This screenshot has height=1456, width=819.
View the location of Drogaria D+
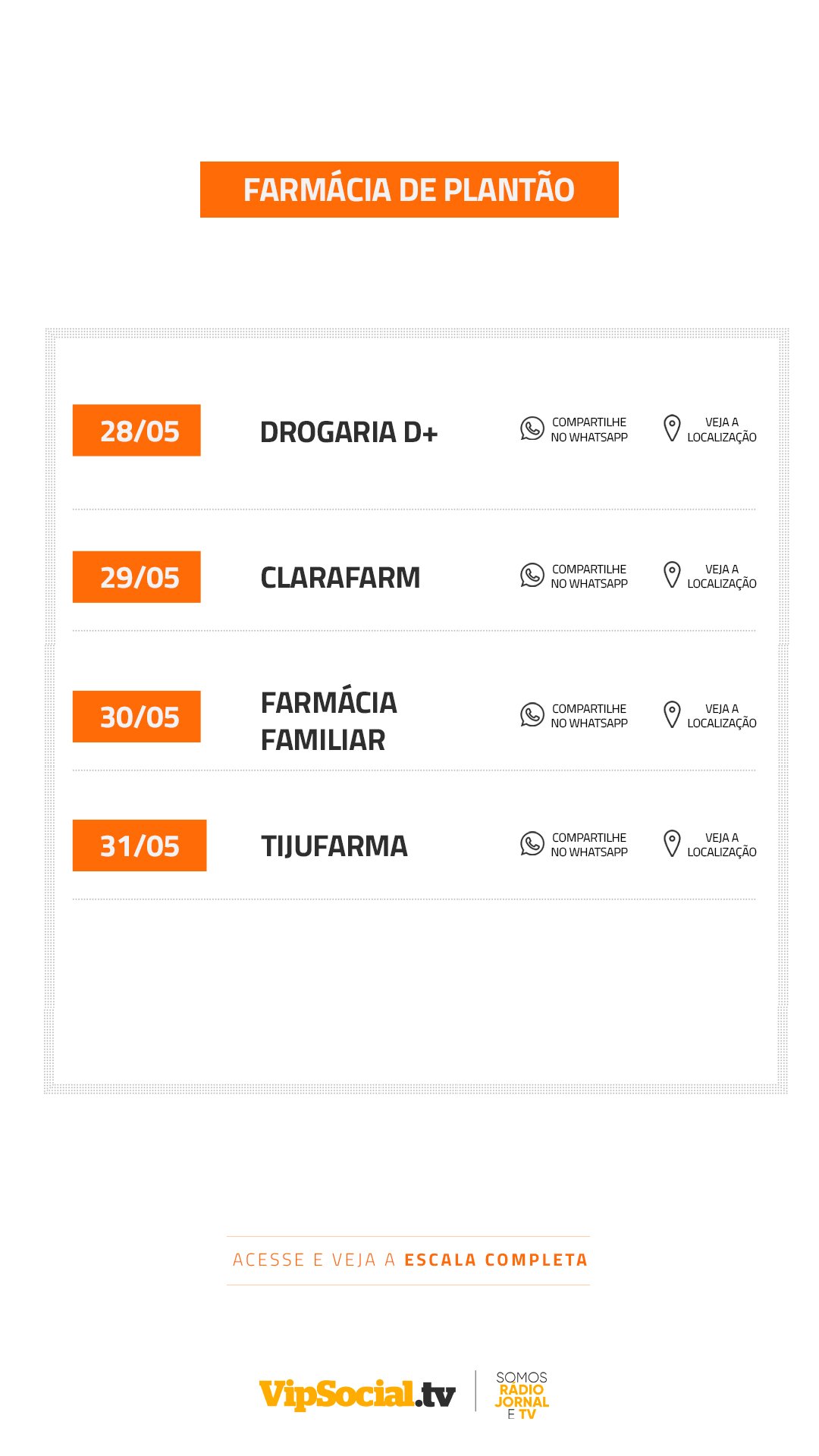(x=710, y=429)
